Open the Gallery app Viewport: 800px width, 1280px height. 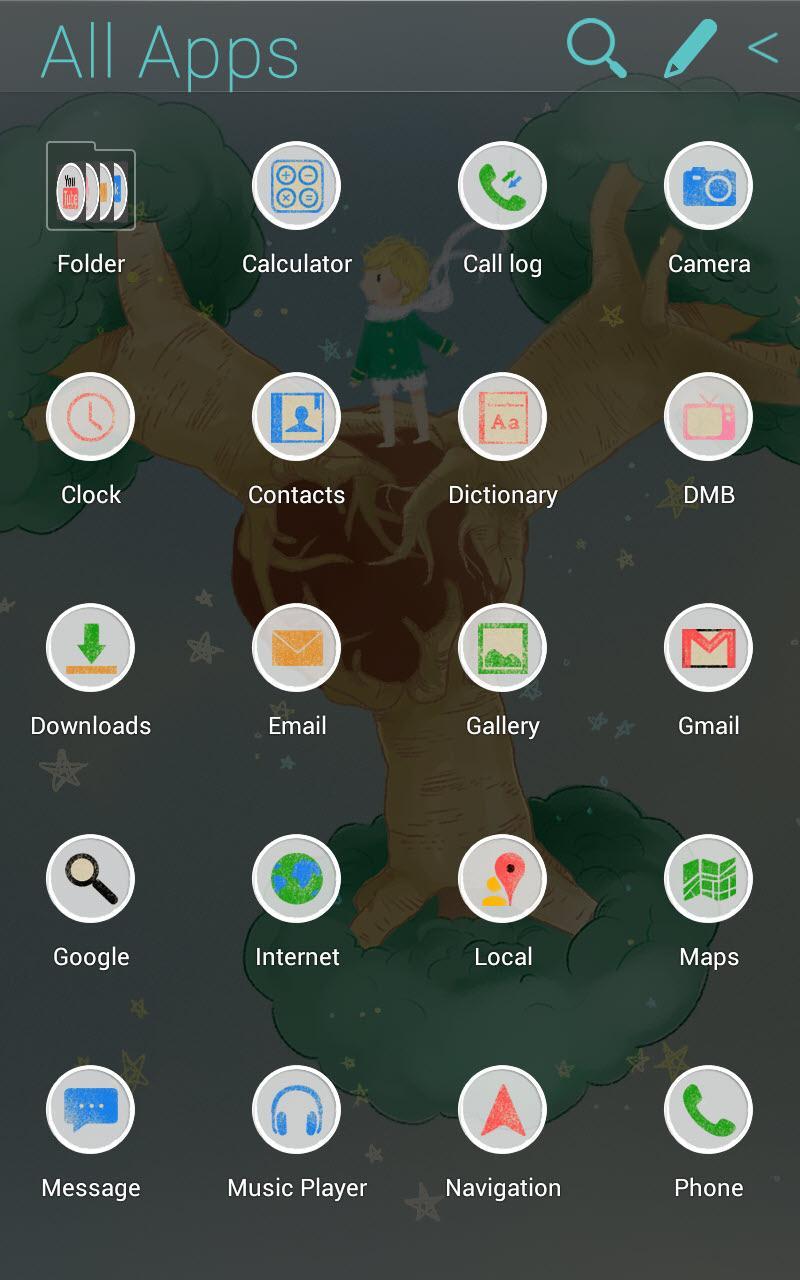point(503,647)
